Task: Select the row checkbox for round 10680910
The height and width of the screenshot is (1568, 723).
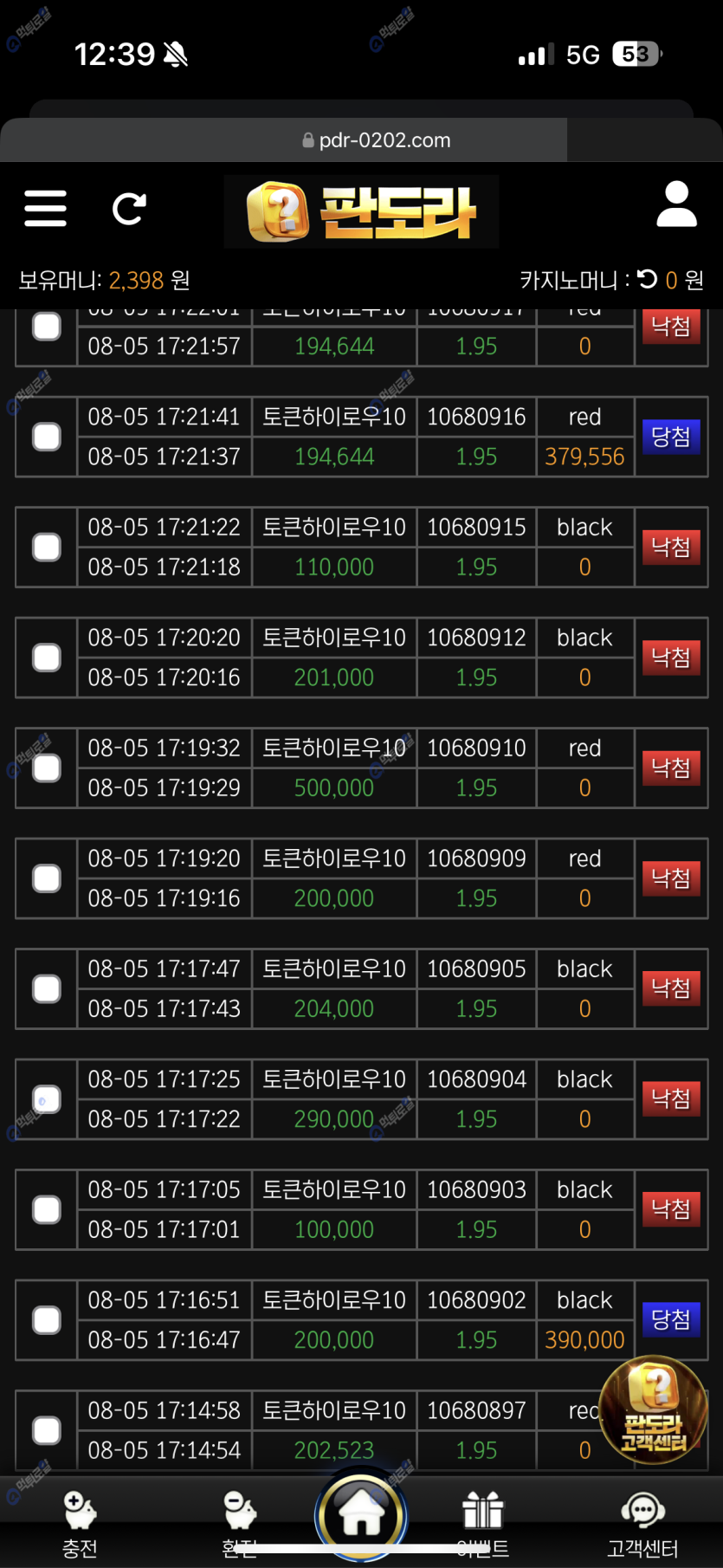Action: click(47, 768)
